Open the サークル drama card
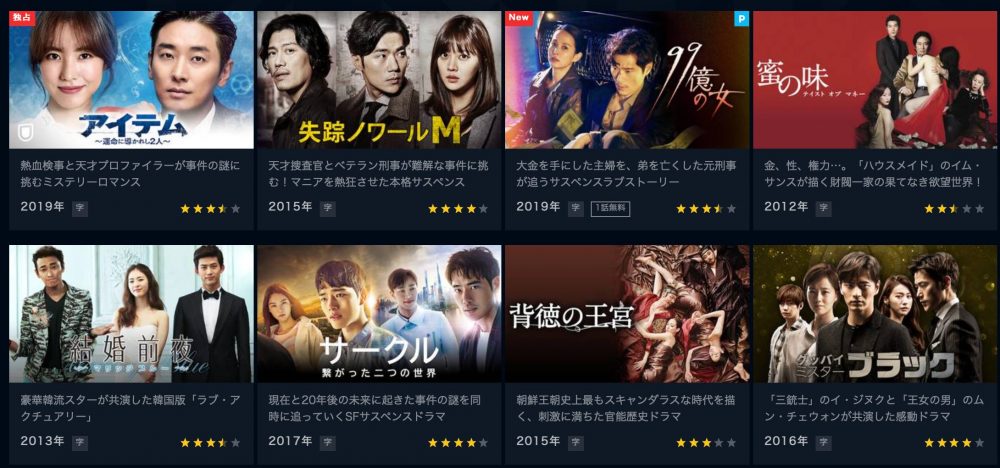This screenshot has width=1000, height=468. pyautogui.click(x=379, y=314)
